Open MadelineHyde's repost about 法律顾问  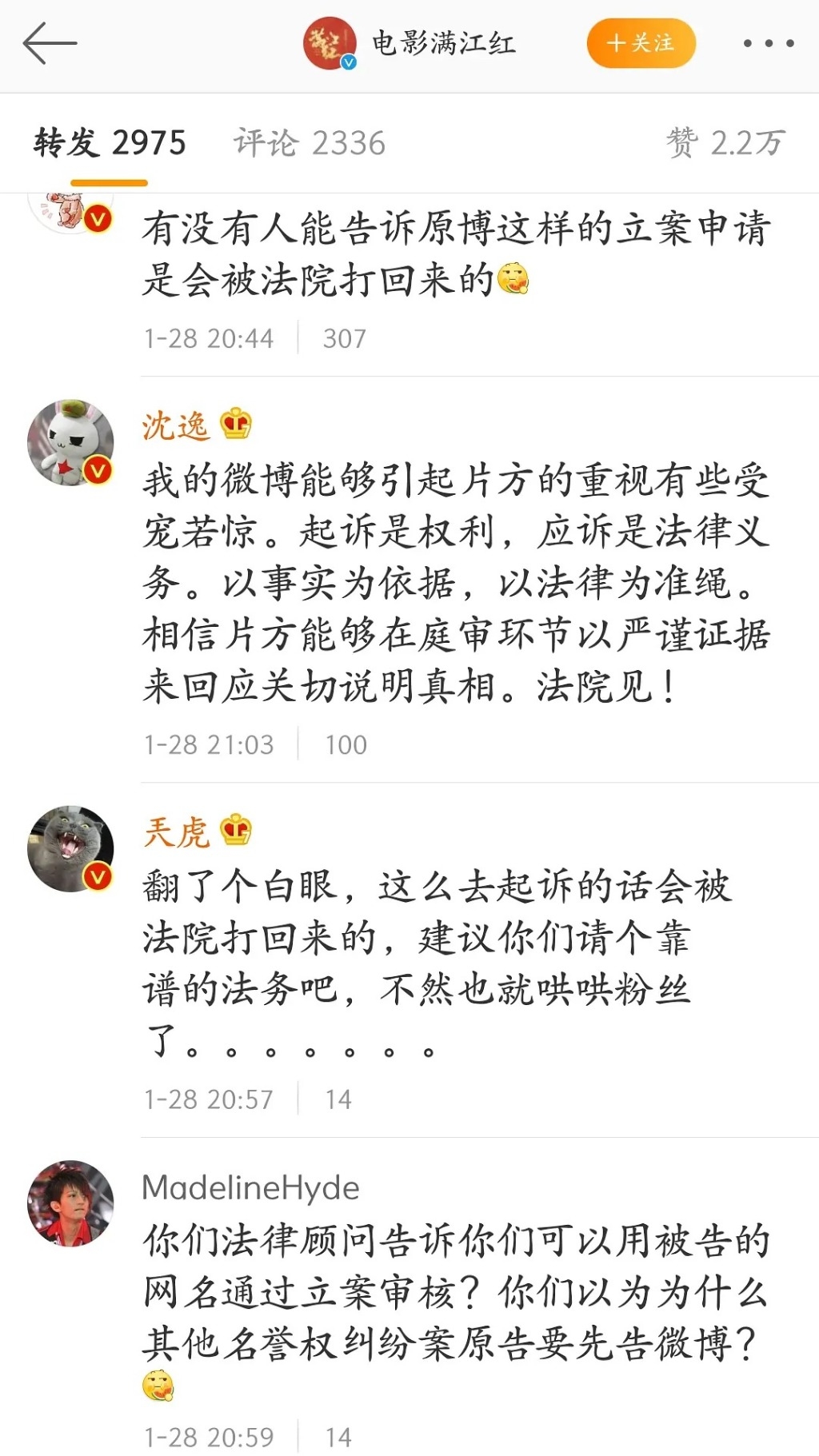(456, 1291)
